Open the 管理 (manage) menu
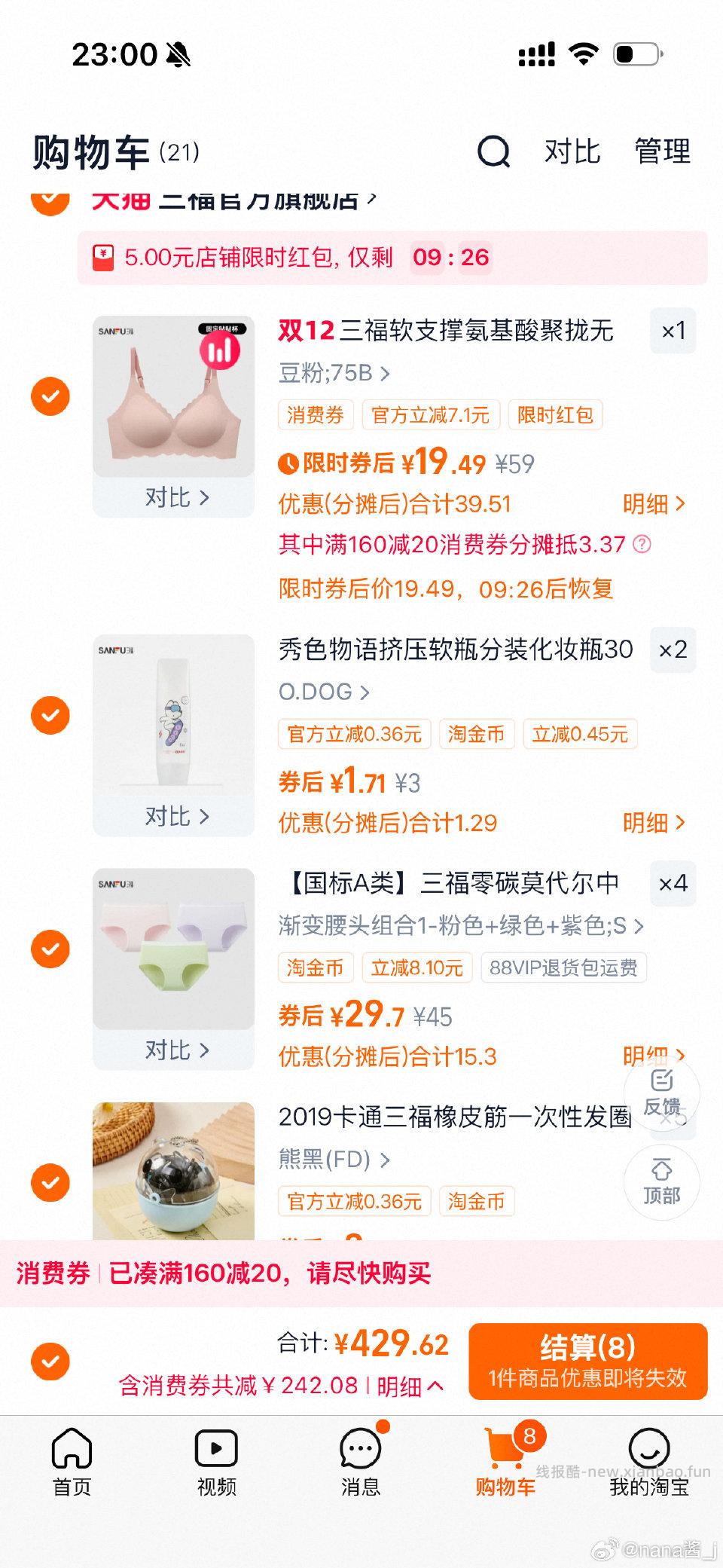Image resolution: width=723 pixels, height=1568 pixels. click(x=662, y=153)
